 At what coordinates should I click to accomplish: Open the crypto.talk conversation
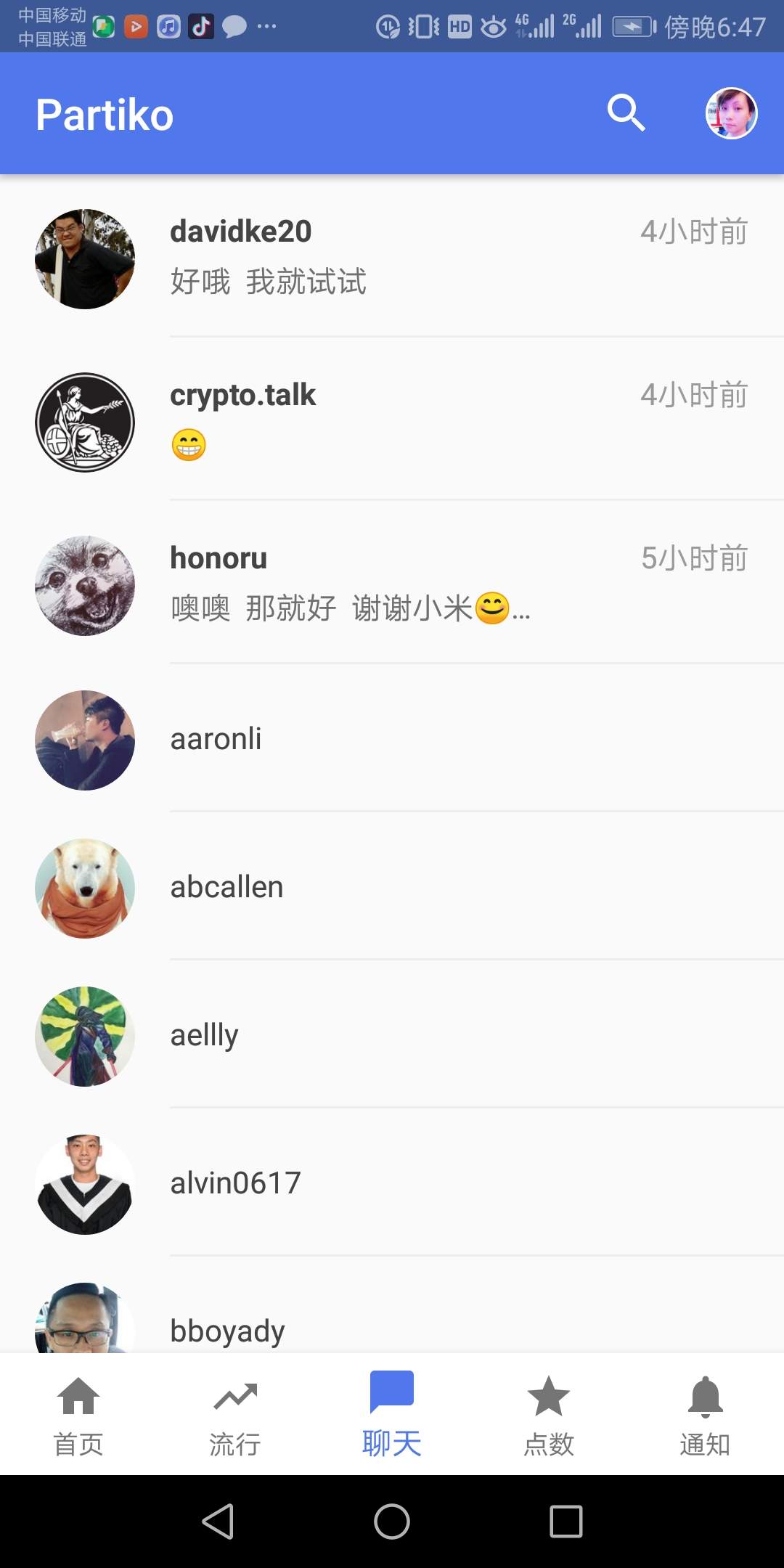[392, 421]
